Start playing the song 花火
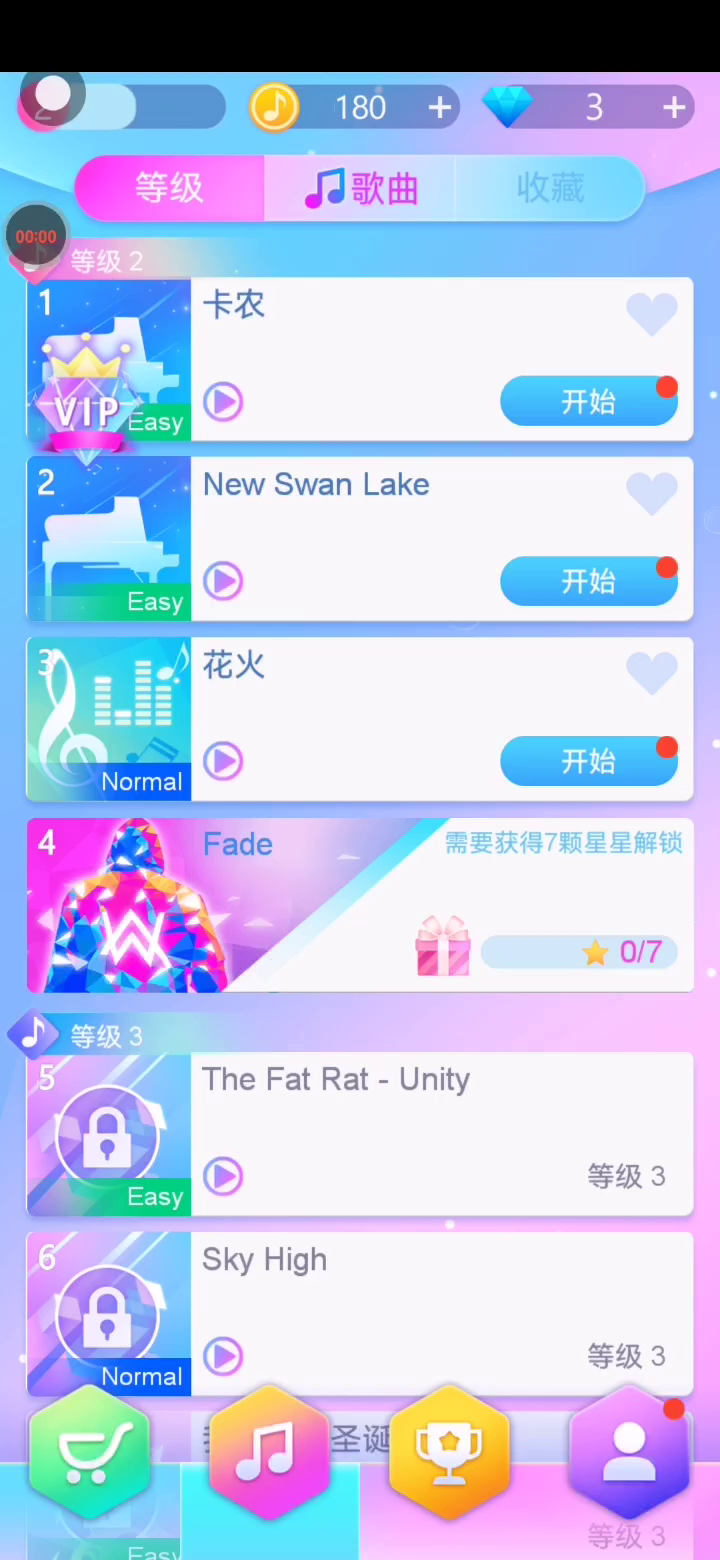The height and width of the screenshot is (1560, 720). click(x=588, y=762)
